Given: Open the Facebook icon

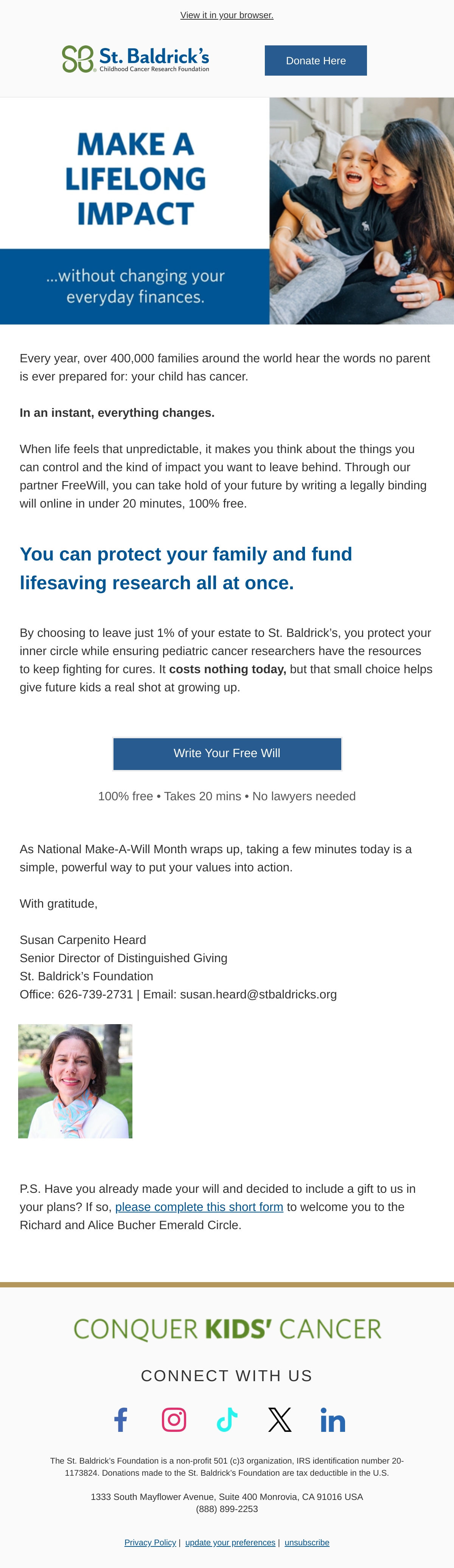Looking at the screenshot, I should [120, 1419].
